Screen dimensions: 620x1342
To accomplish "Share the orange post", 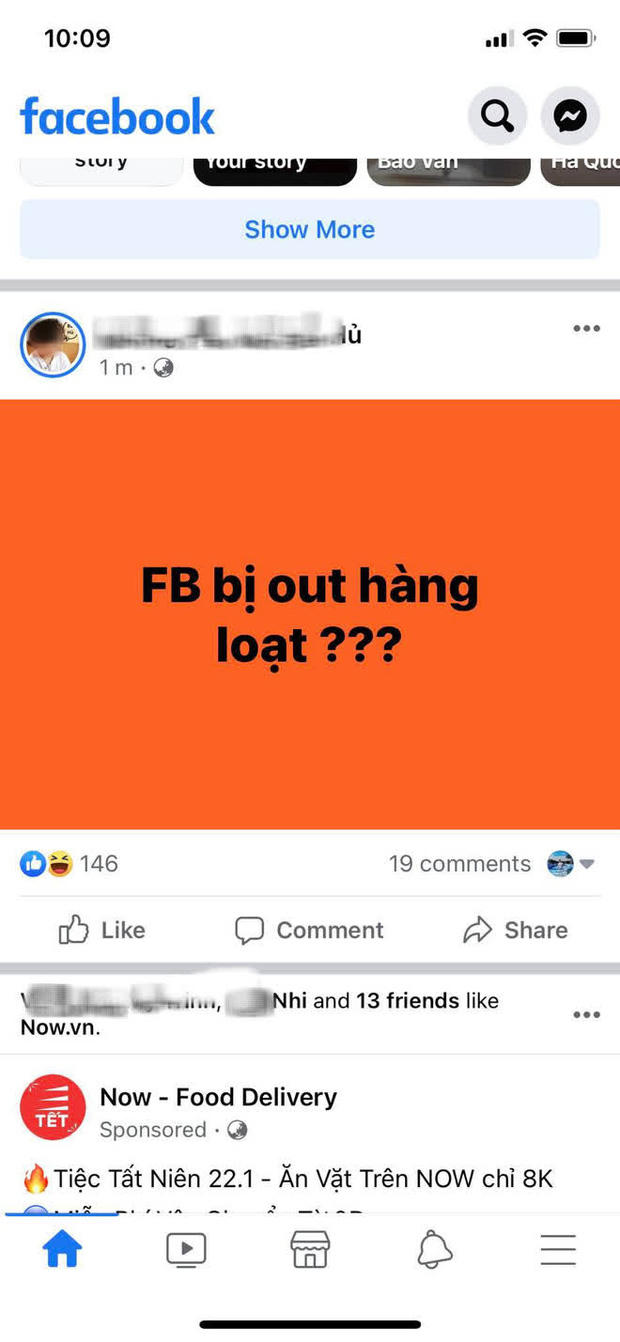I will [x=515, y=930].
